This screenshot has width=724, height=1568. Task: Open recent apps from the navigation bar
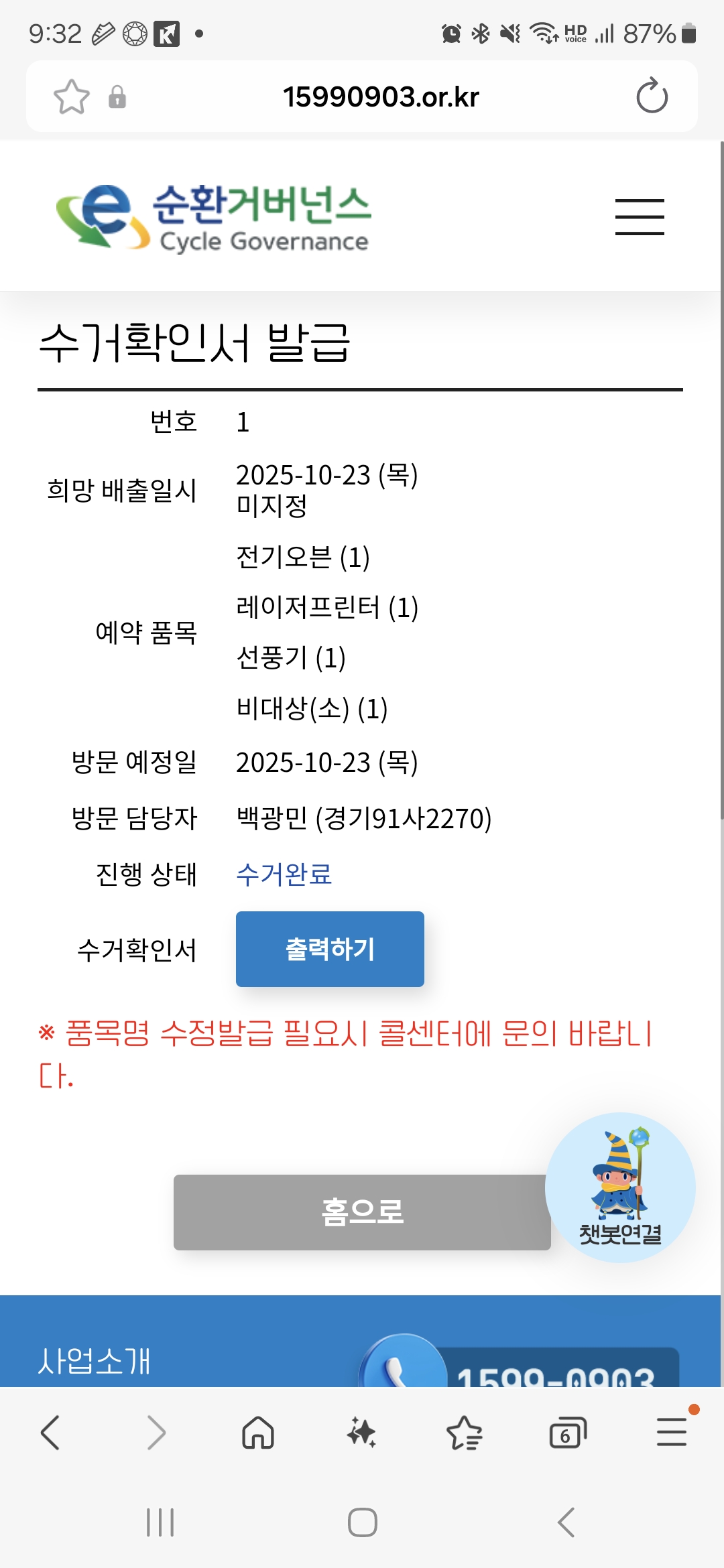point(160,1522)
